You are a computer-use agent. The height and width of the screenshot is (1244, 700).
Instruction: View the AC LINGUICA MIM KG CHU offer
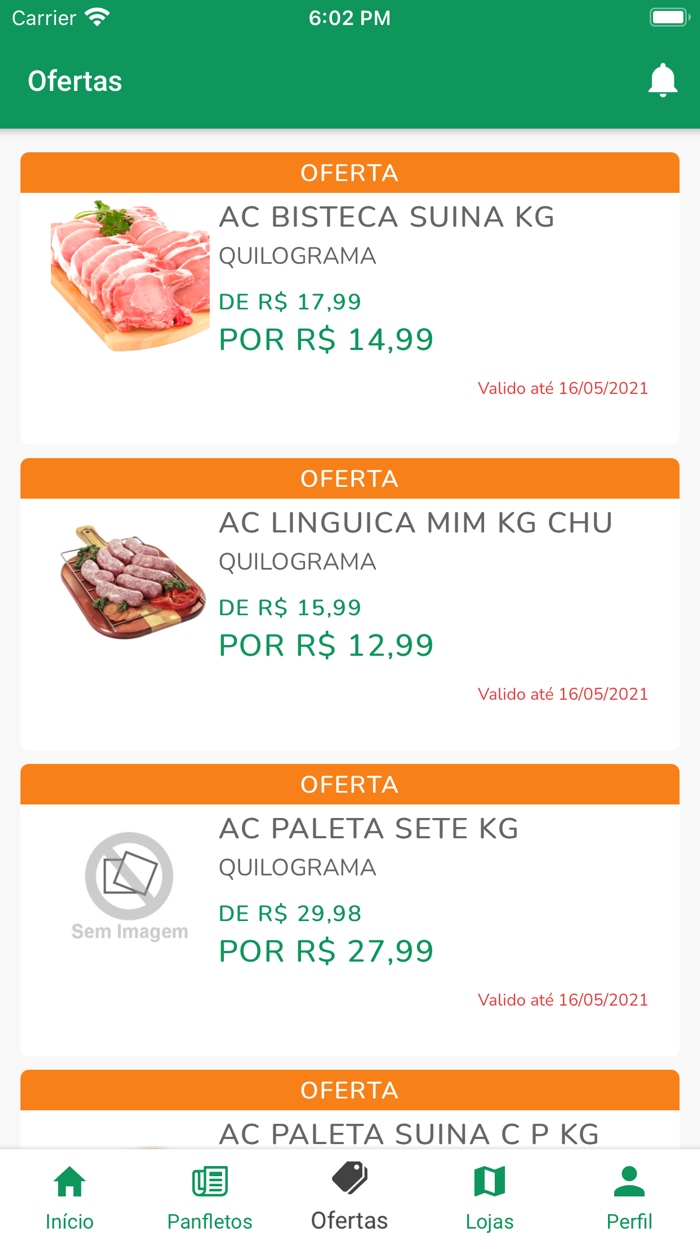(350, 604)
